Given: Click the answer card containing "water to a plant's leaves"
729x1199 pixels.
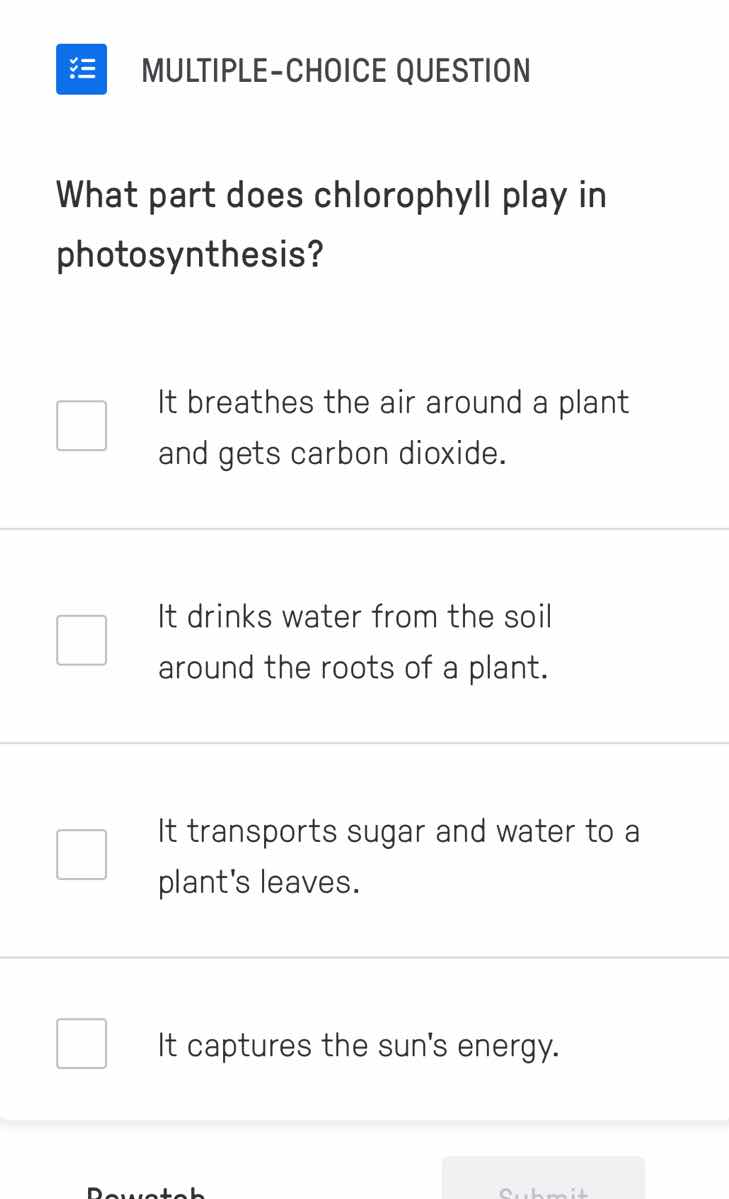Looking at the screenshot, I should point(400,854).
